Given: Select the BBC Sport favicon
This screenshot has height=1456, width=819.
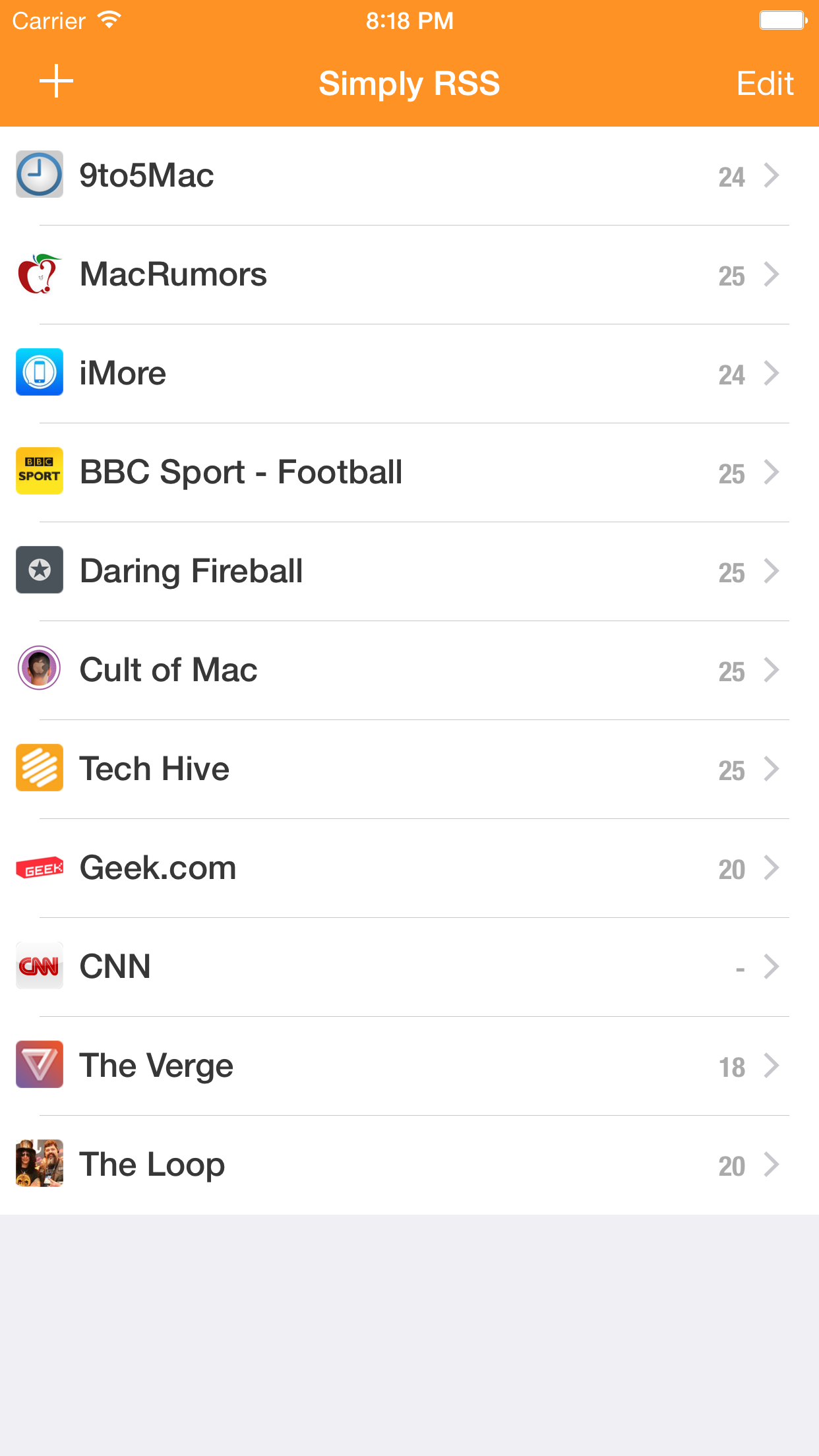Looking at the screenshot, I should tap(39, 471).
